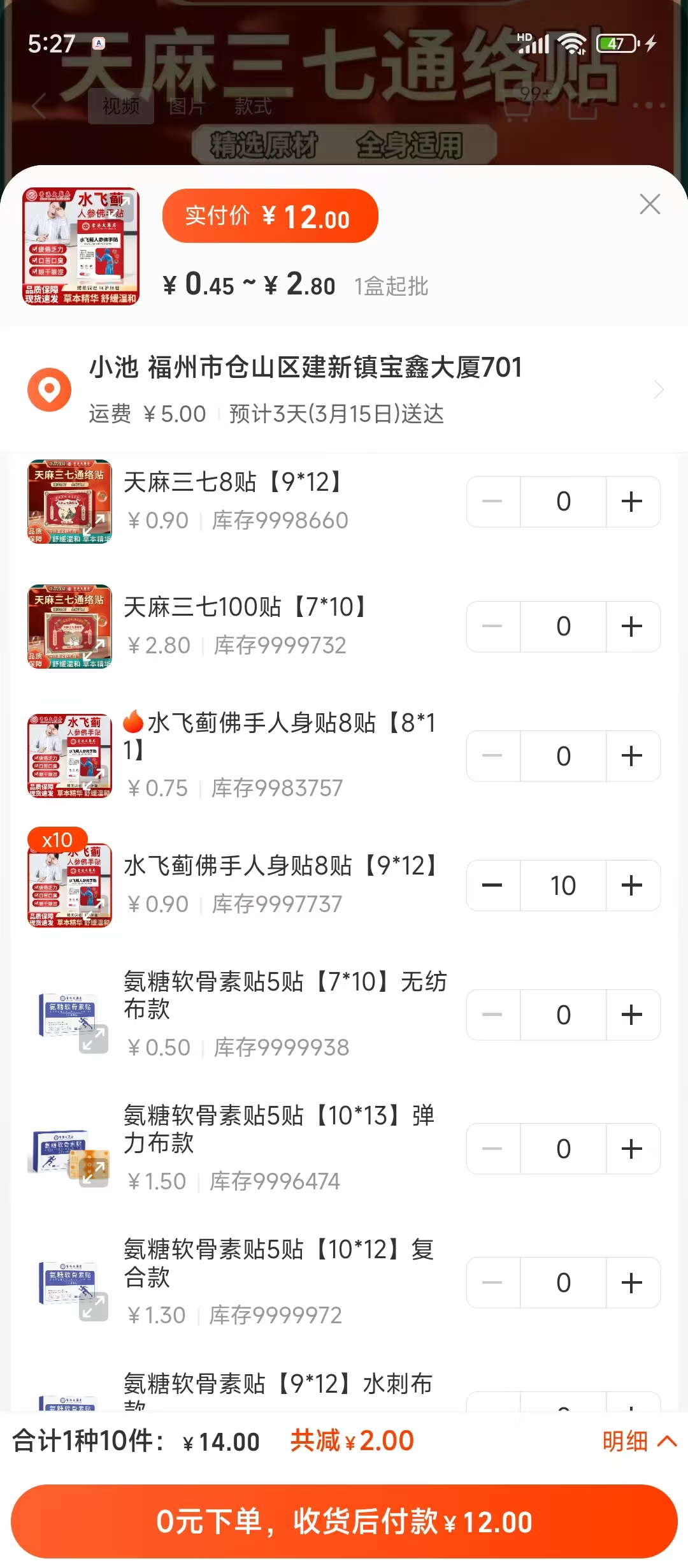Add one 天麻三七100贴【7*10】
The image size is (688, 1568).
pyautogui.click(x=632, y=627)
